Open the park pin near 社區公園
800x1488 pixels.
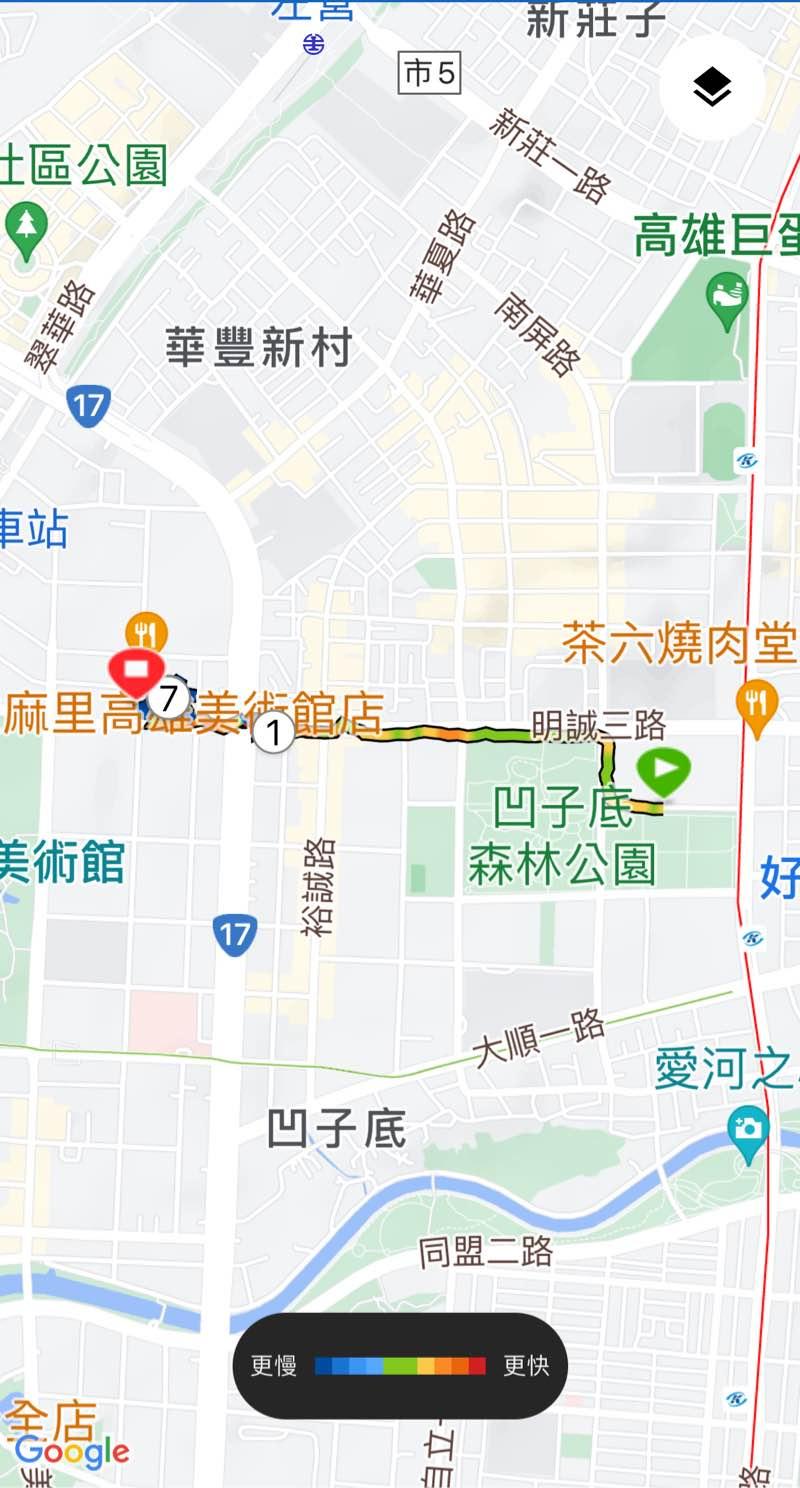[x=26, y=226]
